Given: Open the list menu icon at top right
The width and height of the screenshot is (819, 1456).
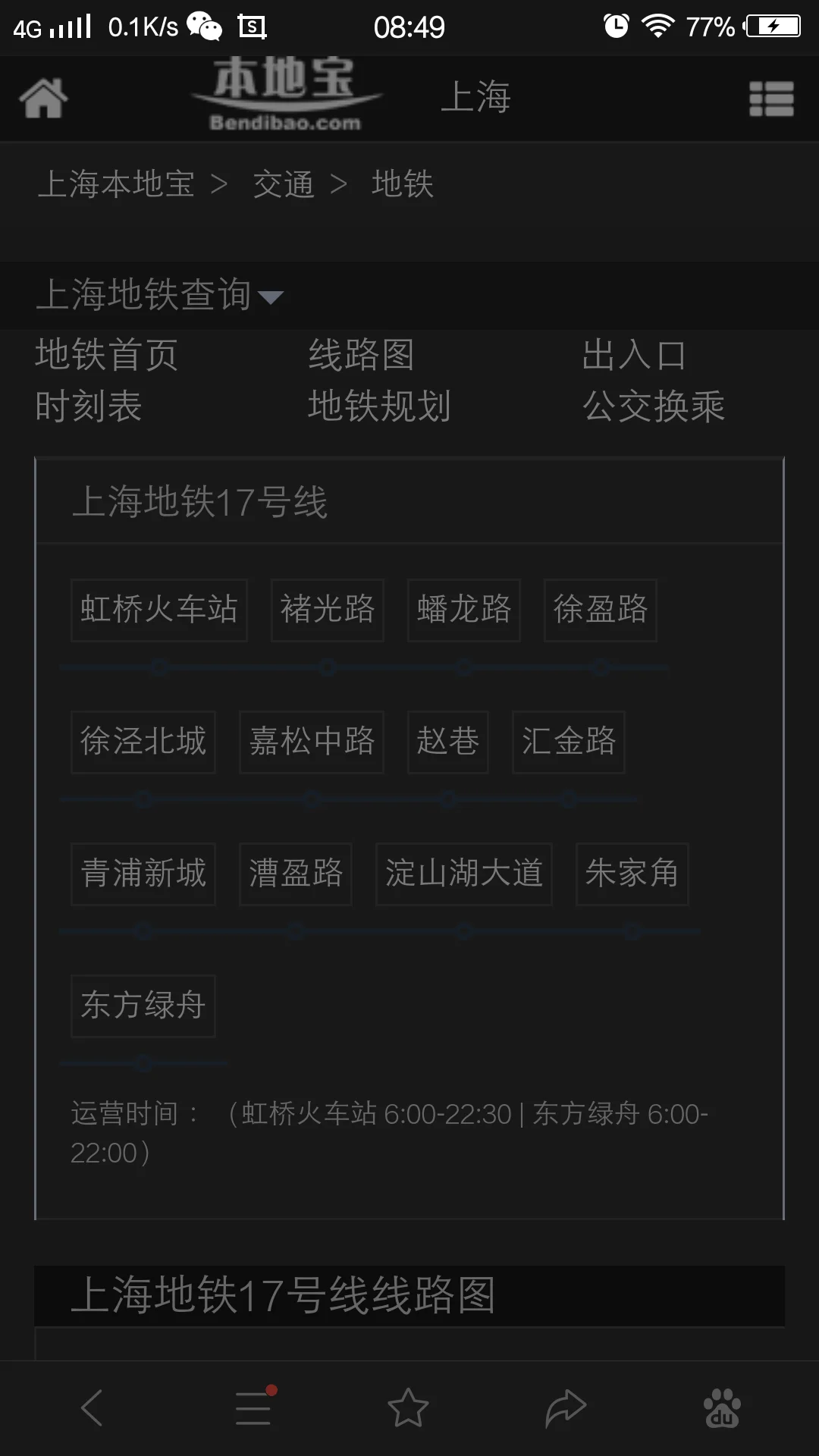Looking at the screenshot, I should pos(772,99).
